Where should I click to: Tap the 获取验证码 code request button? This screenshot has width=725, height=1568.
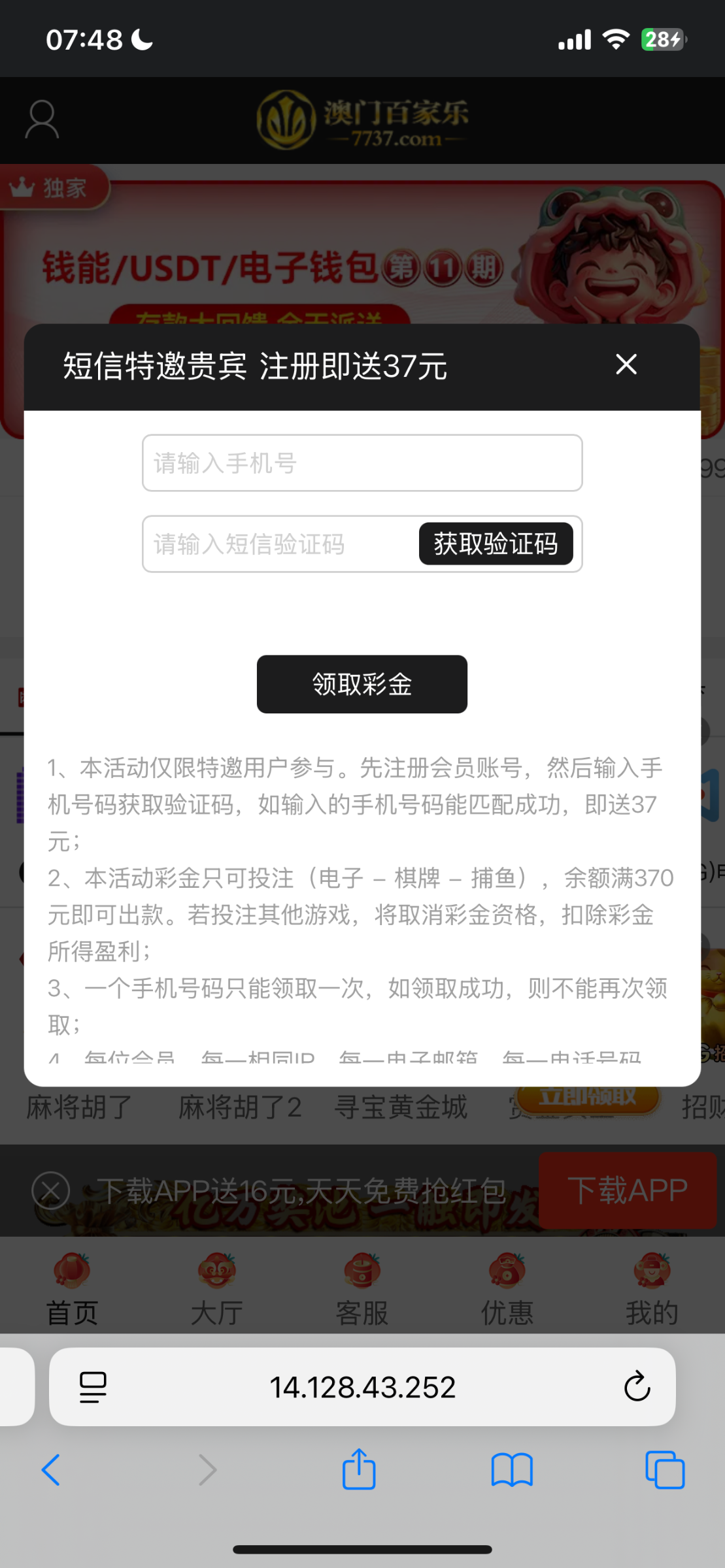pos(497,544)
